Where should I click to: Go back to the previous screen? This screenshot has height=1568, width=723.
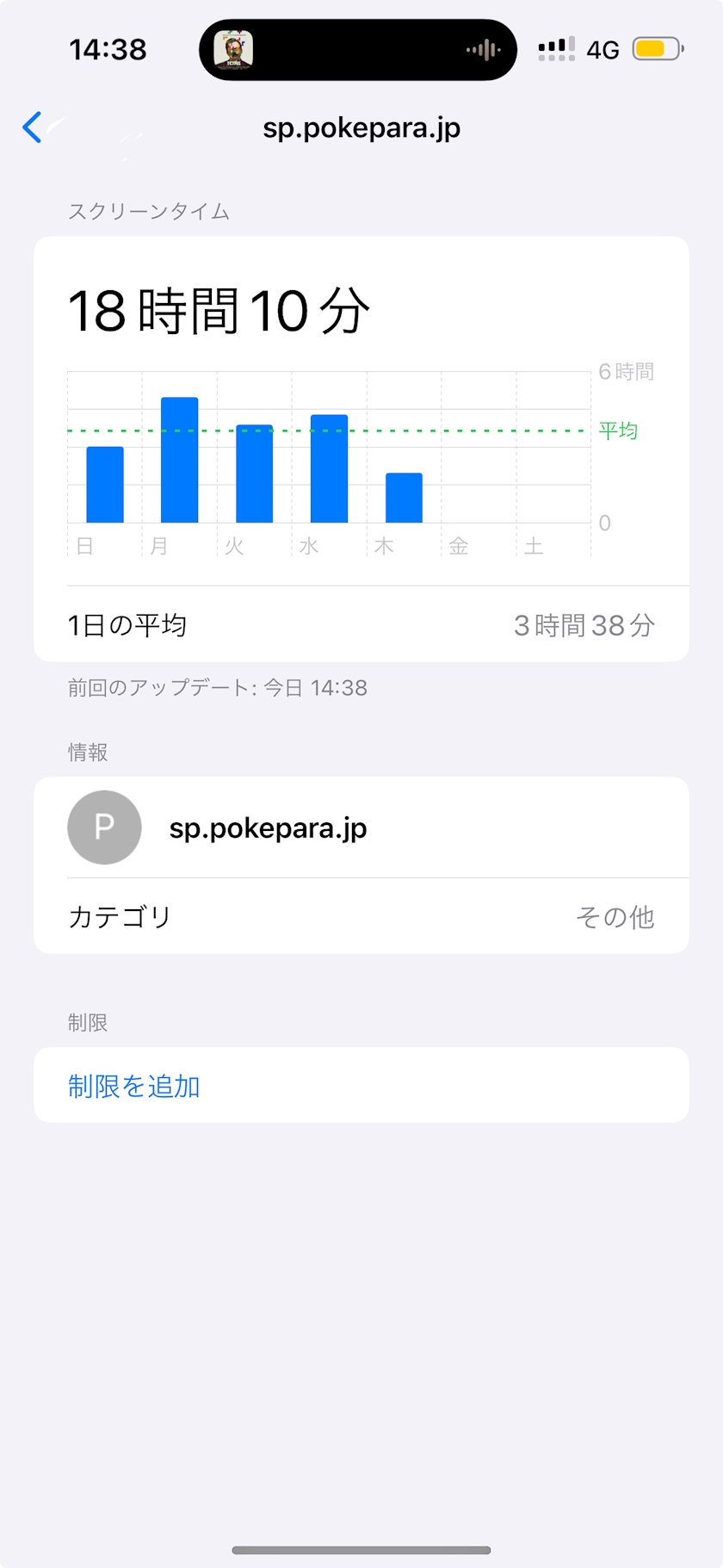[x=33, y=127]
